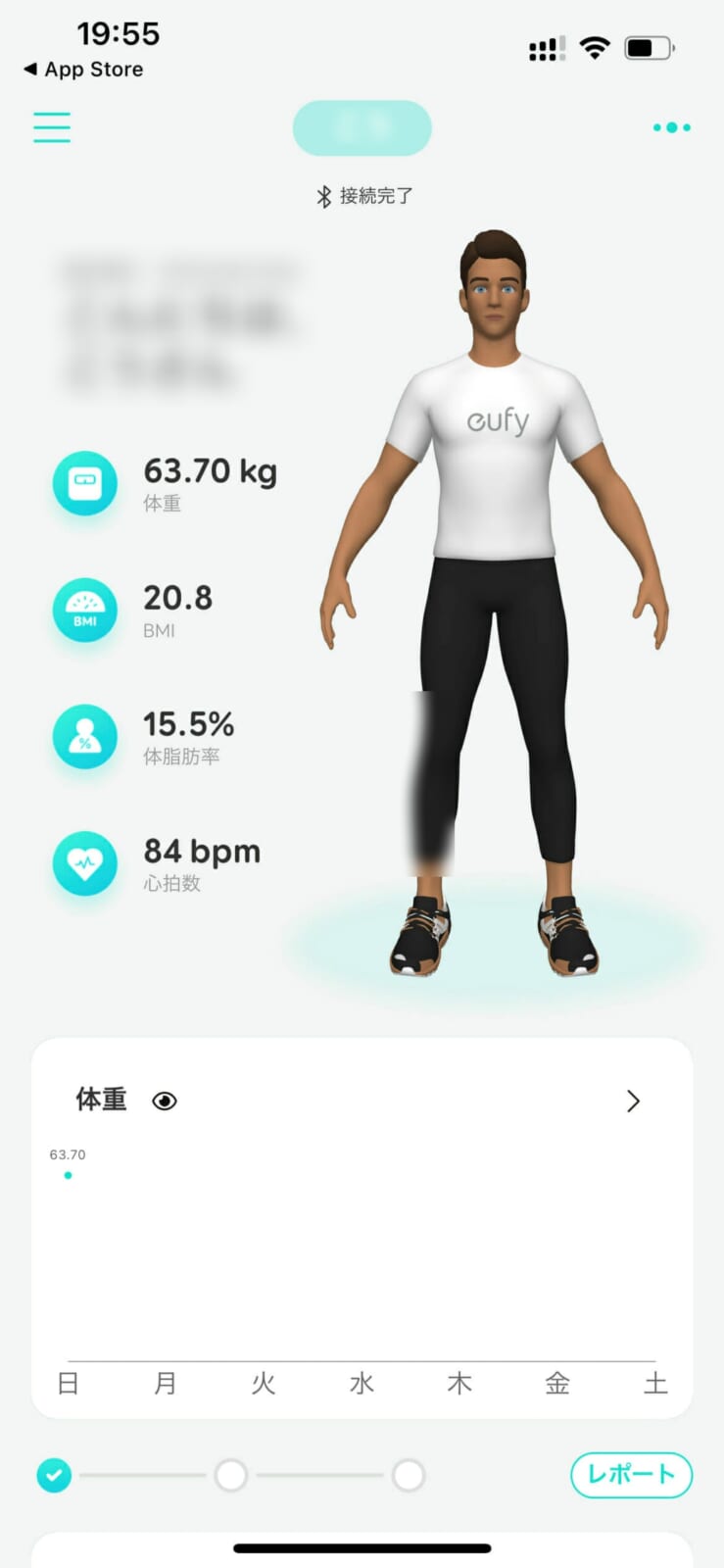Return to App Store via back link
The width and height of the screenshot is (724, 1568).
point(83,70)
